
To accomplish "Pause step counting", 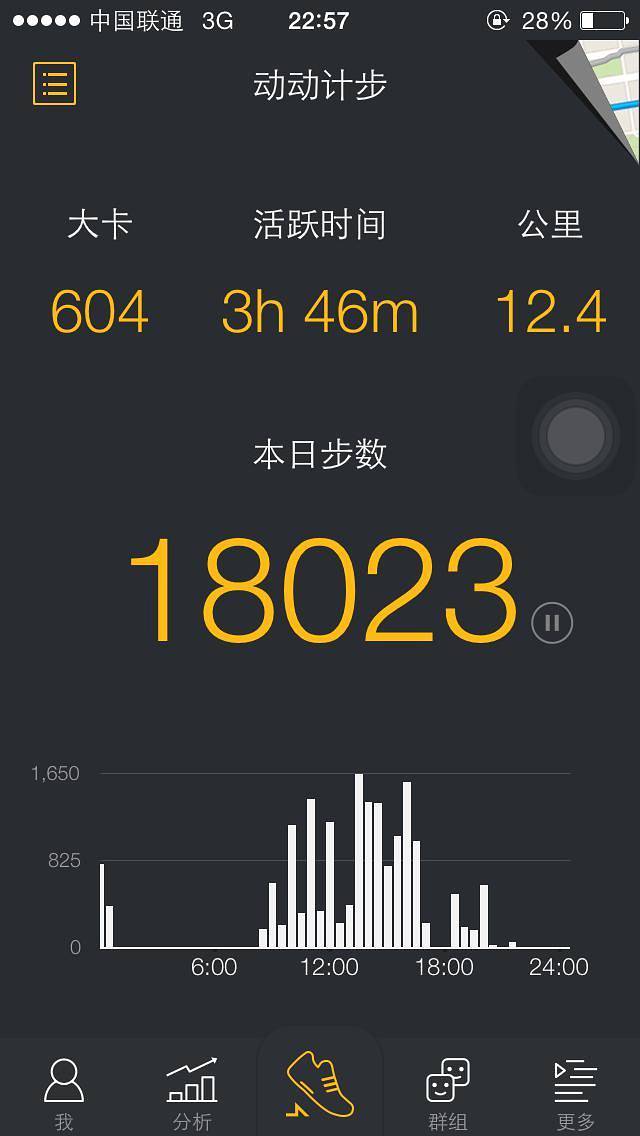I will 552,623.
